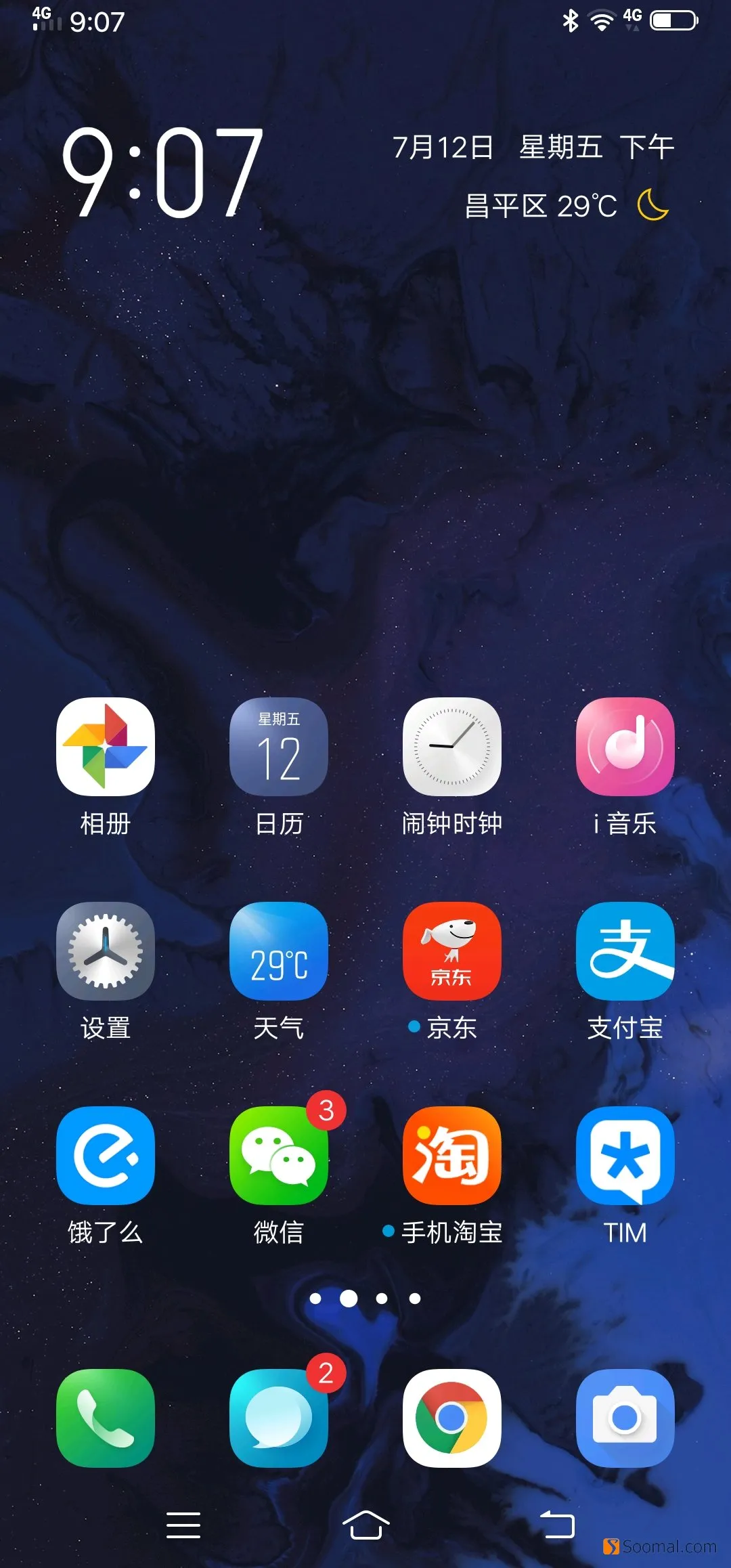Open the i 音乐 music app
Image resolution: width=731 pixels, height=1568 pixels.
tap(625, 747)
